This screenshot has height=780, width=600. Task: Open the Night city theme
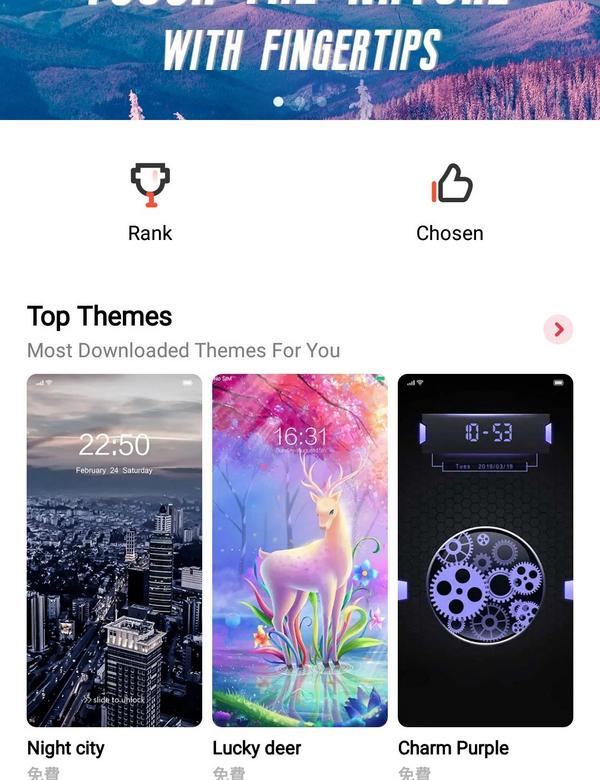point(114,550)
